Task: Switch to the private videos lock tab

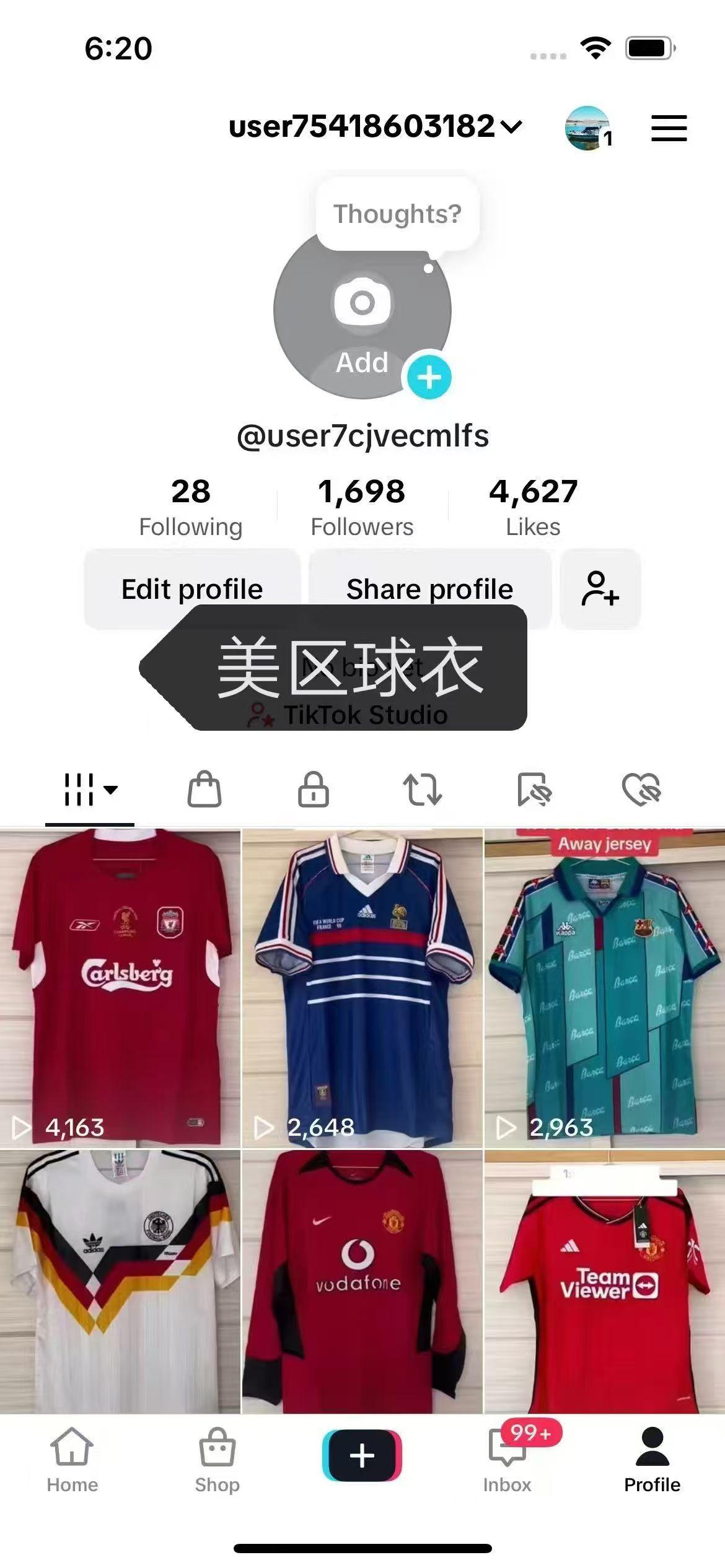Action: click(x=314, y=790)
